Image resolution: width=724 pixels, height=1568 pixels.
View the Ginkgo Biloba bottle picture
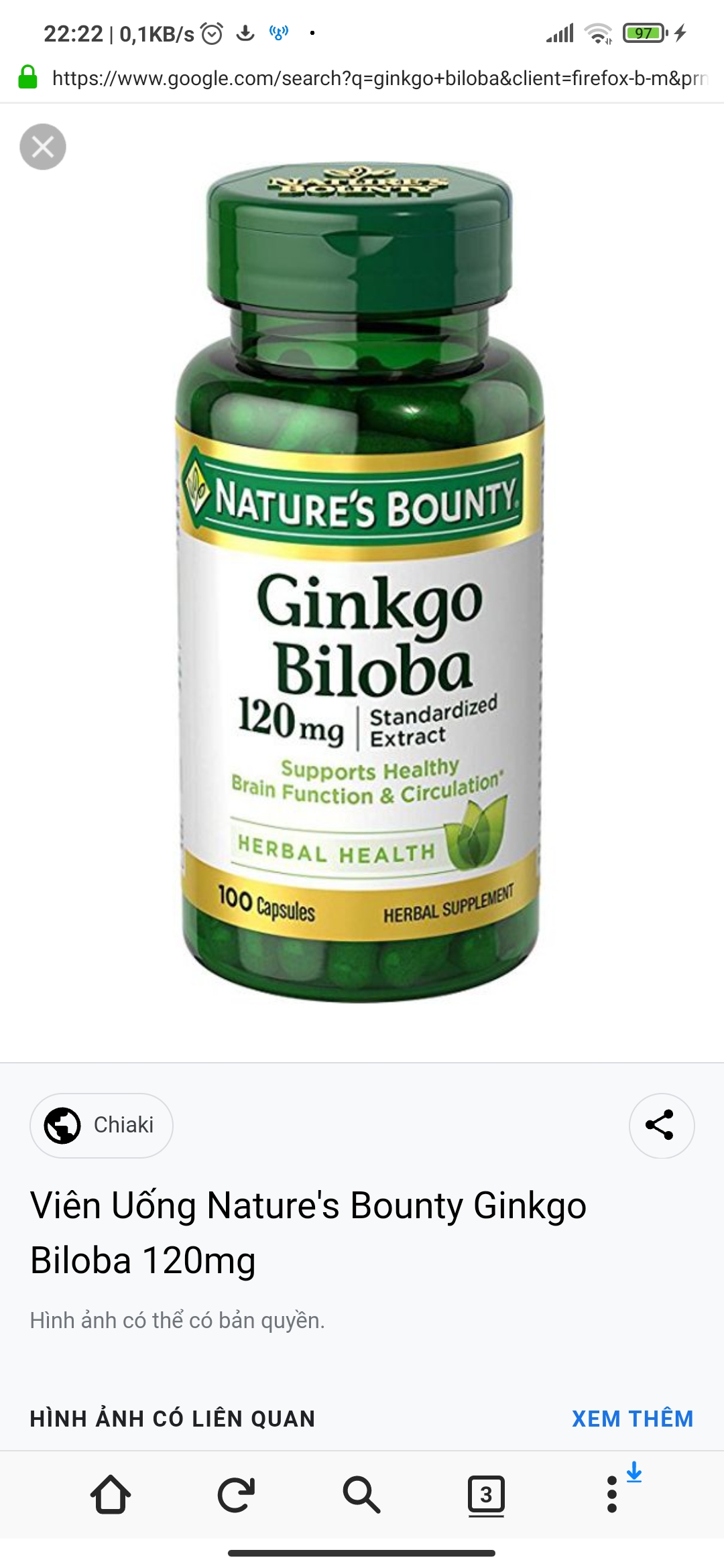360,583
